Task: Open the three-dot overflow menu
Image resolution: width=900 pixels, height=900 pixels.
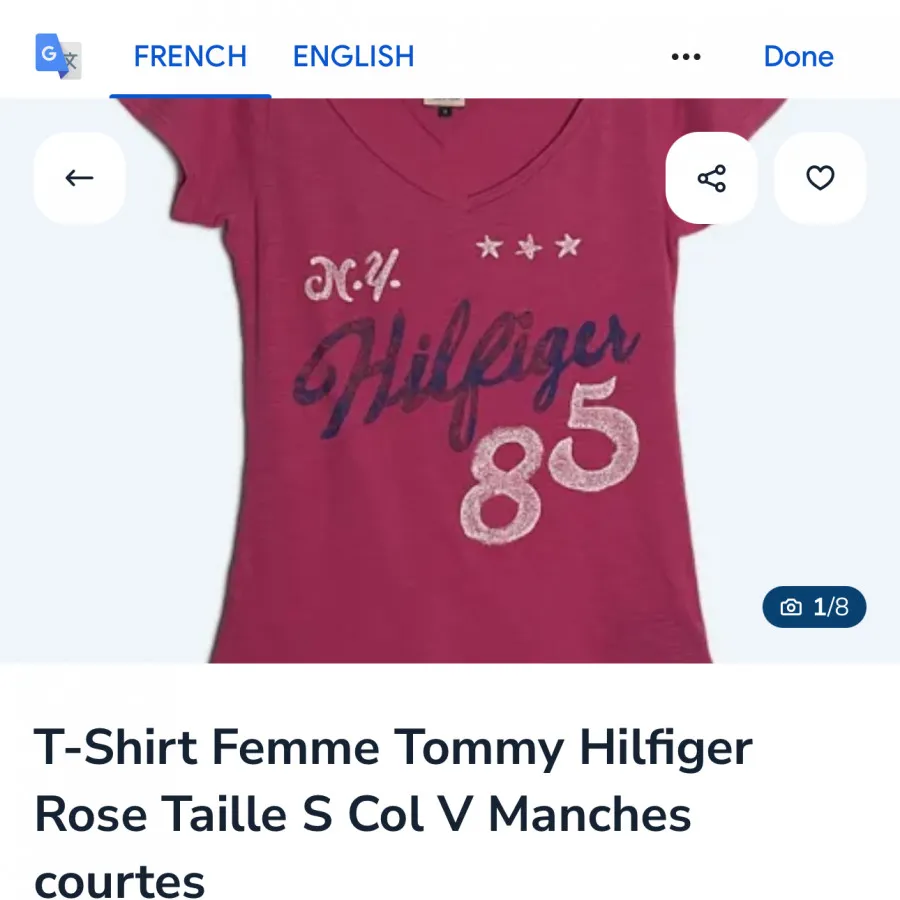Action: pos(686,57)
